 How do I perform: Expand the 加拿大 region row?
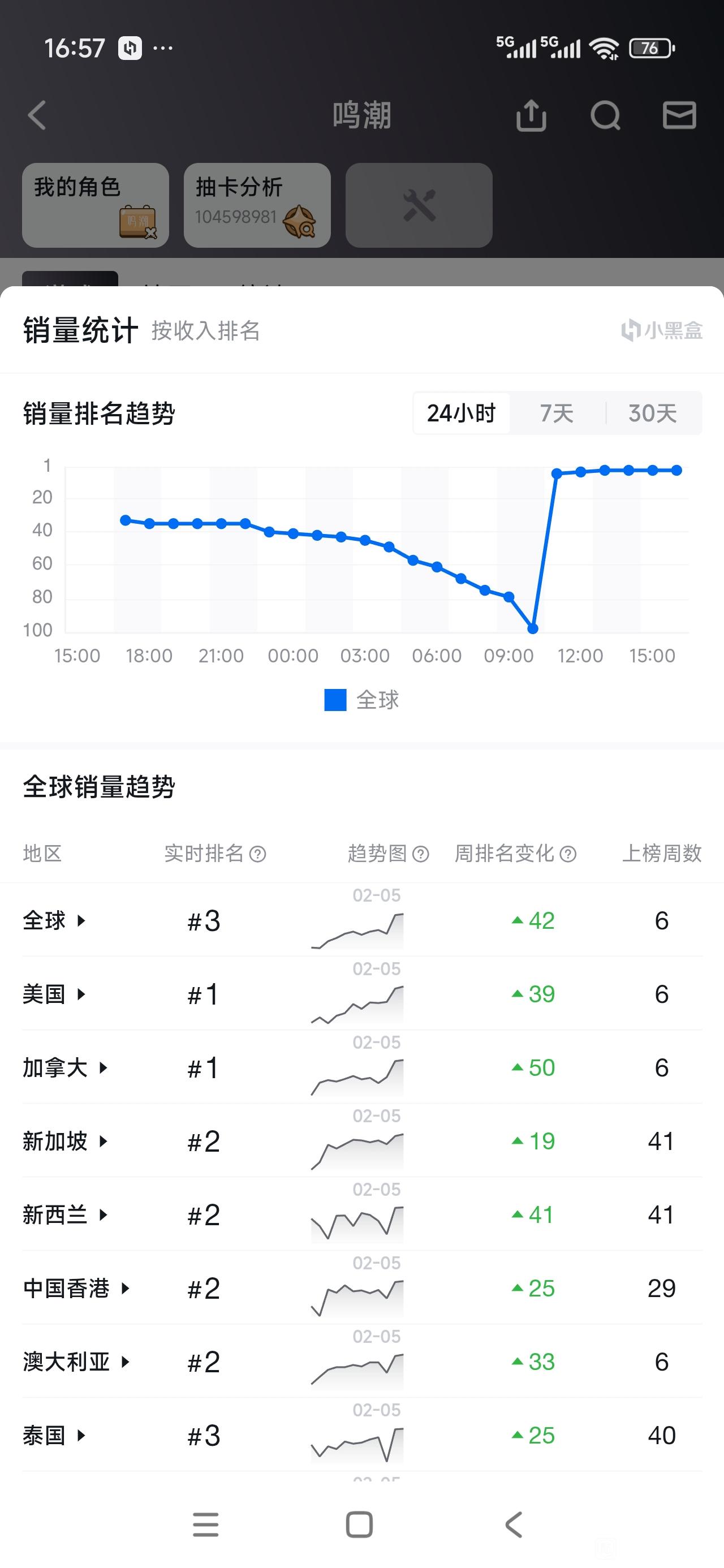66,1067
